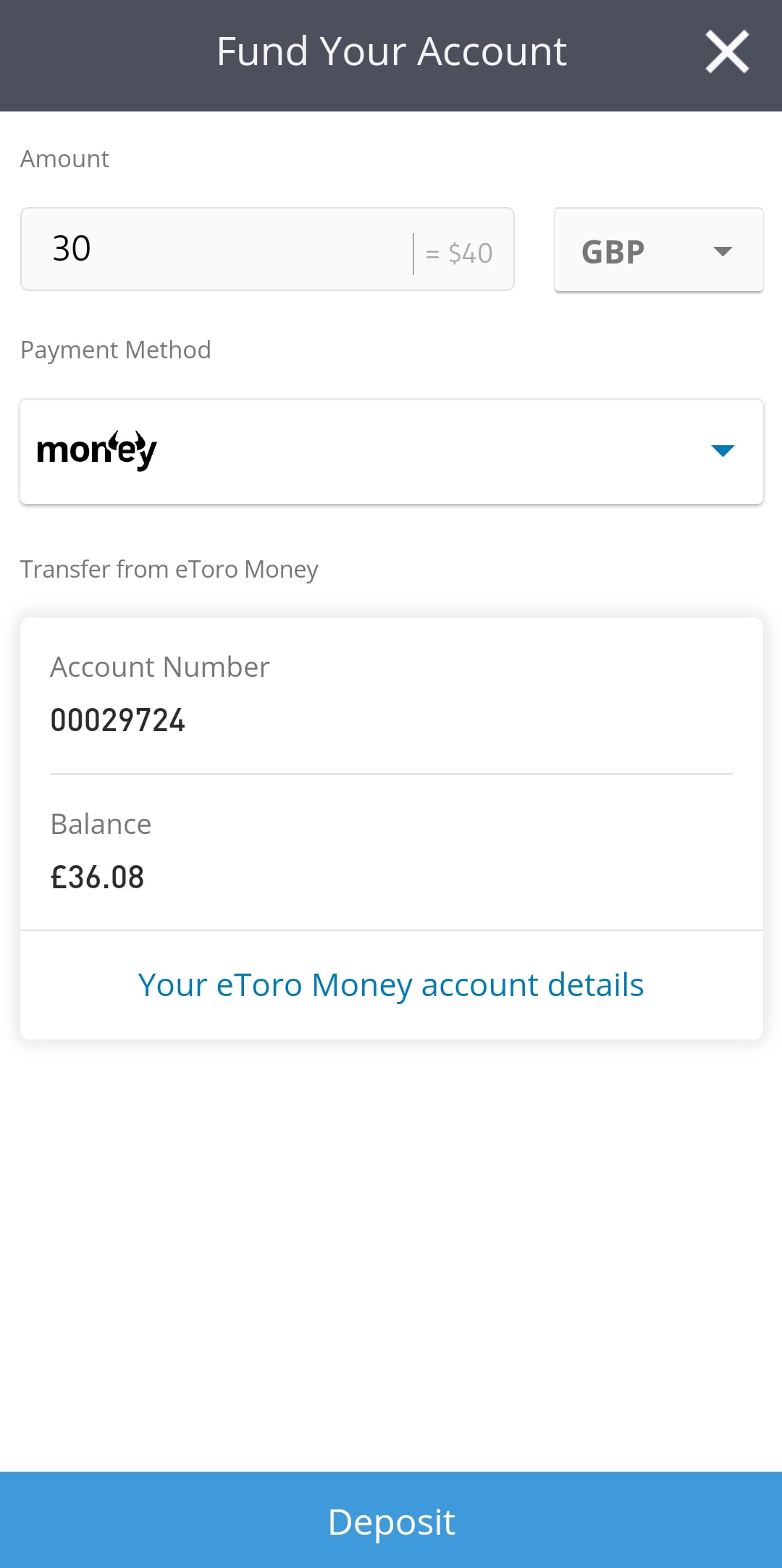Tap the Deposit button

[391, 1519]
